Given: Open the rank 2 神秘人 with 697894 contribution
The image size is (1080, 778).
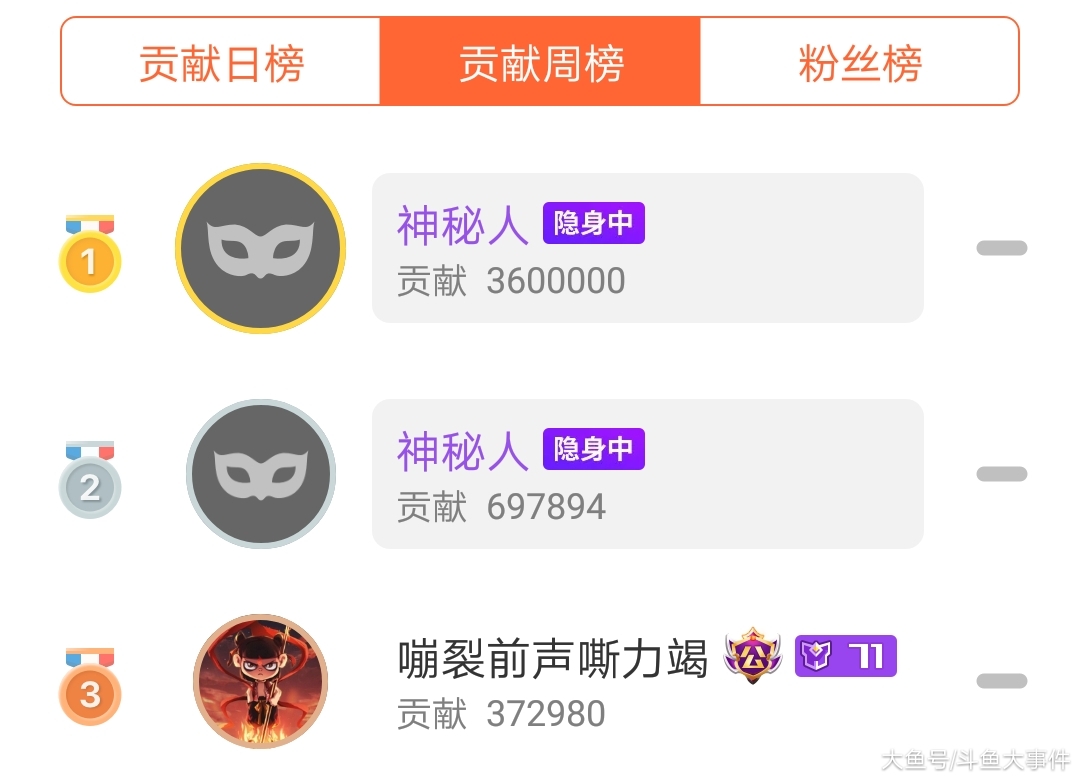Looking at the screenshot, I should [646, 474].
